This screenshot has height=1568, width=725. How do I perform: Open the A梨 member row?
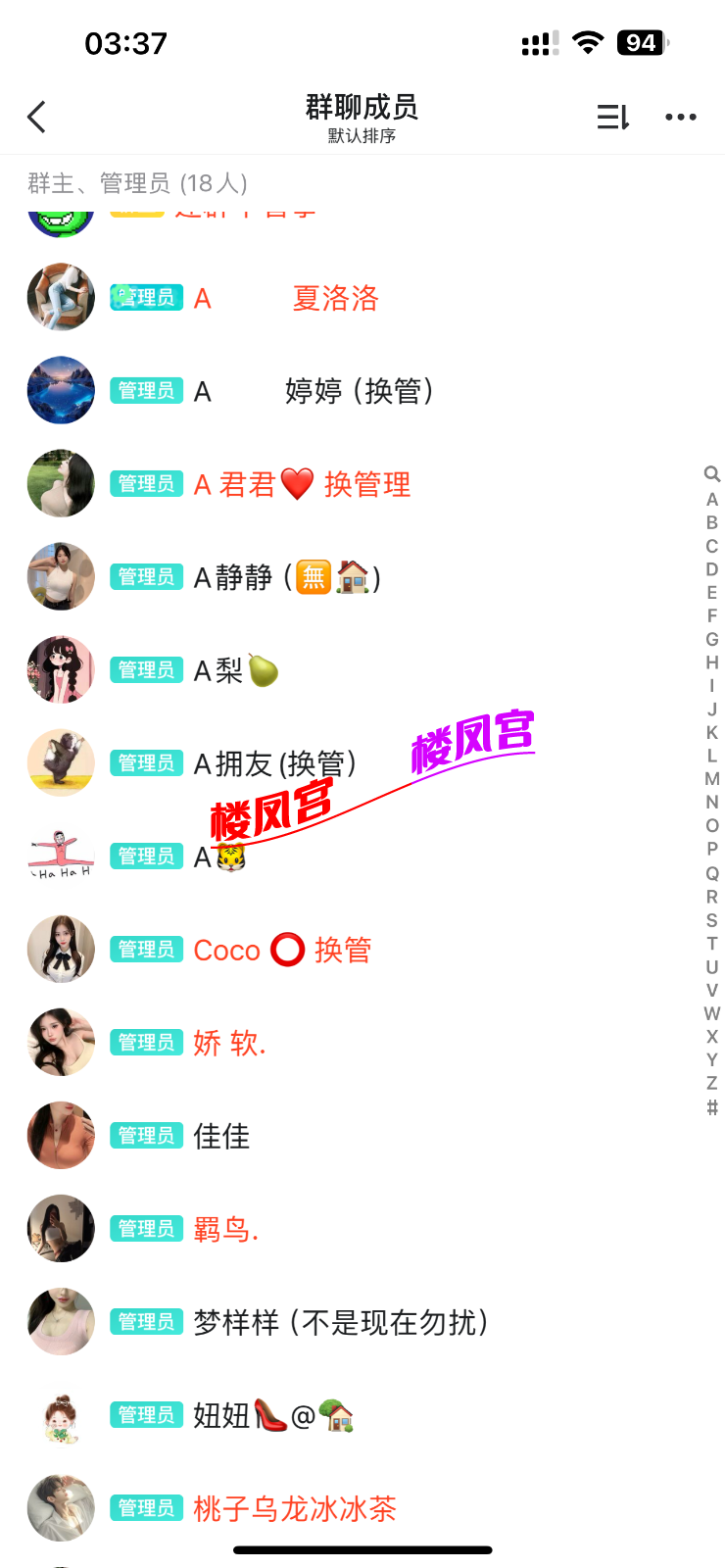click(x=236, y=670)
